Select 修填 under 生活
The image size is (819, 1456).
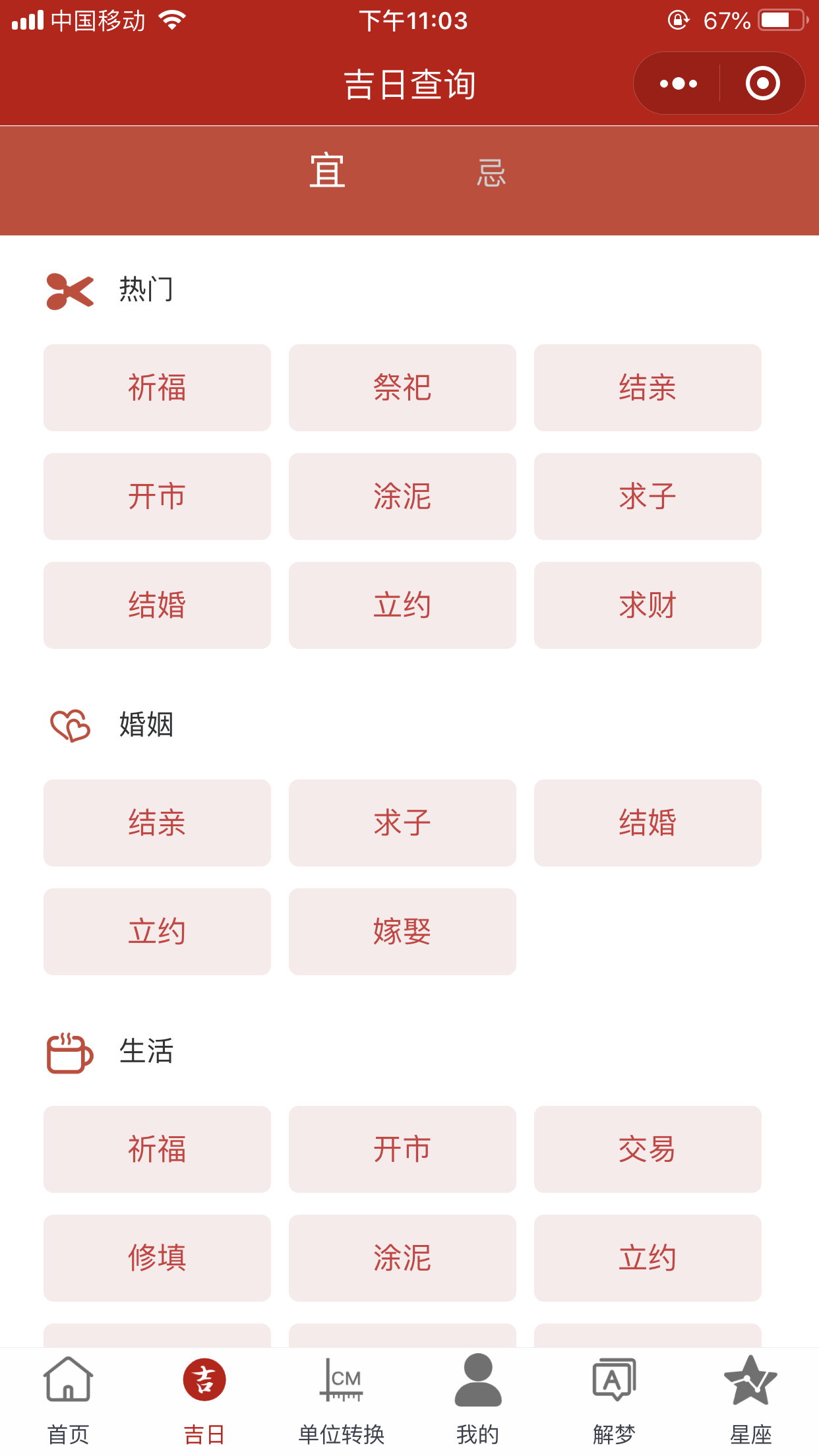point(157,1258)
